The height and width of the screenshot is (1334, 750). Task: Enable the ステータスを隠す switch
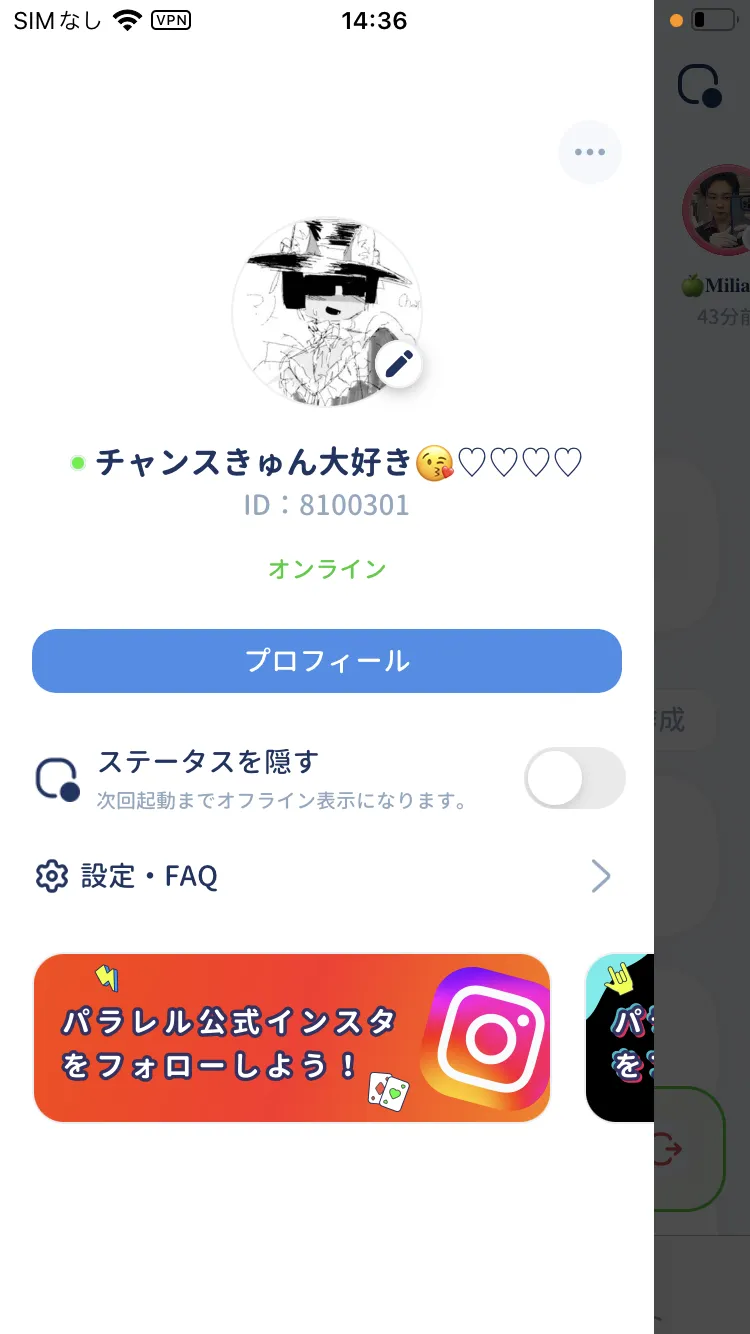point(575,778)
